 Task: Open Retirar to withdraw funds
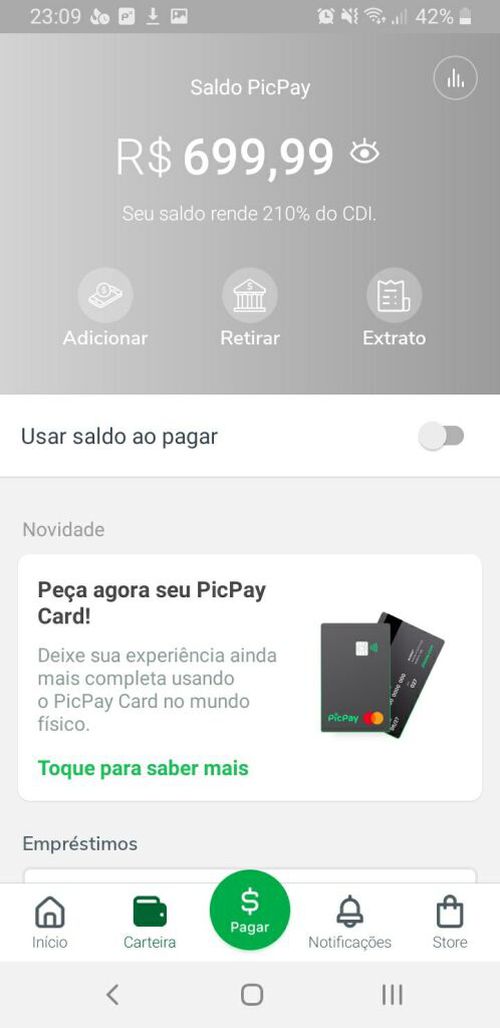tap(250, 308)
